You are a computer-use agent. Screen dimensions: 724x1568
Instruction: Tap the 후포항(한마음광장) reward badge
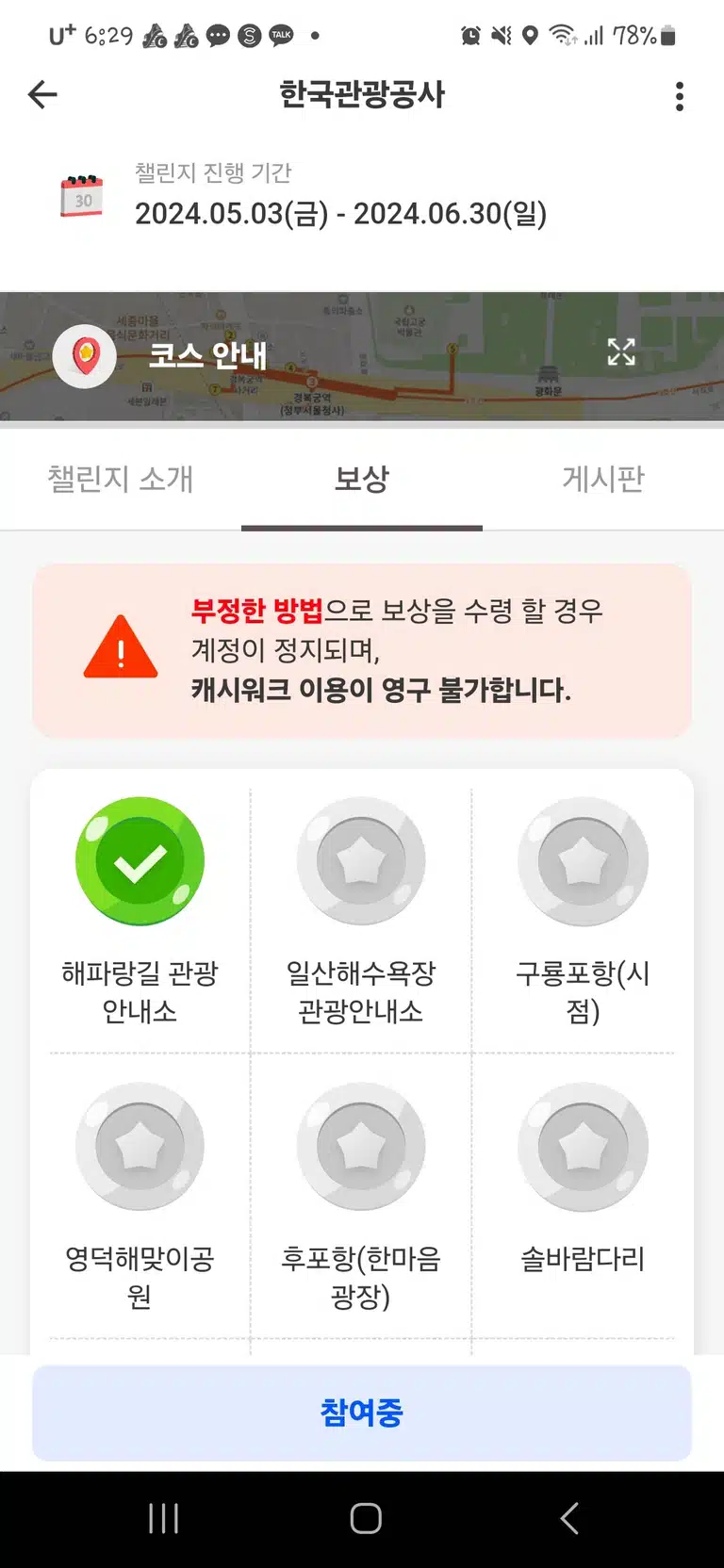tap(361, 1147)
